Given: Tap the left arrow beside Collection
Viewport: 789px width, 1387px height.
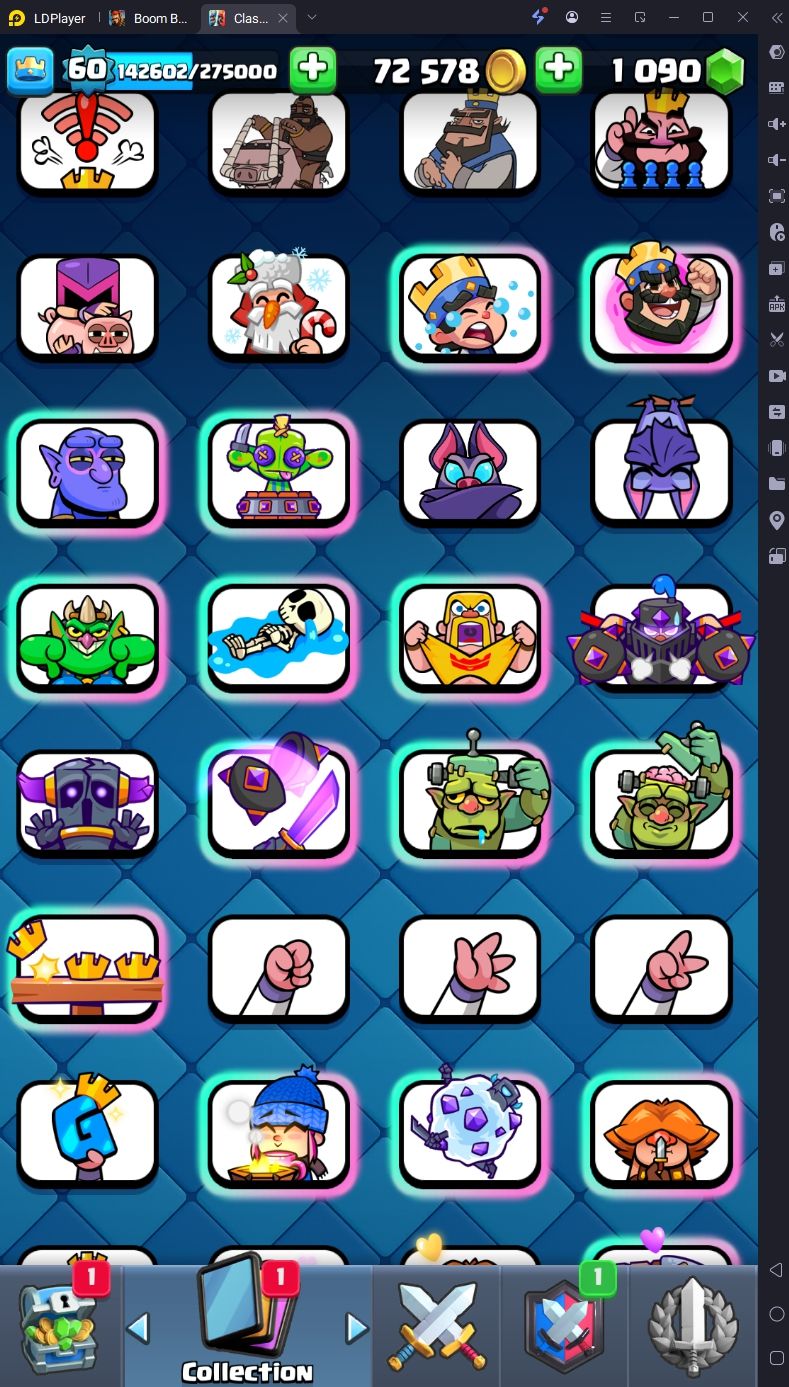Looking at the screenshot, I should coord(138,1327).
